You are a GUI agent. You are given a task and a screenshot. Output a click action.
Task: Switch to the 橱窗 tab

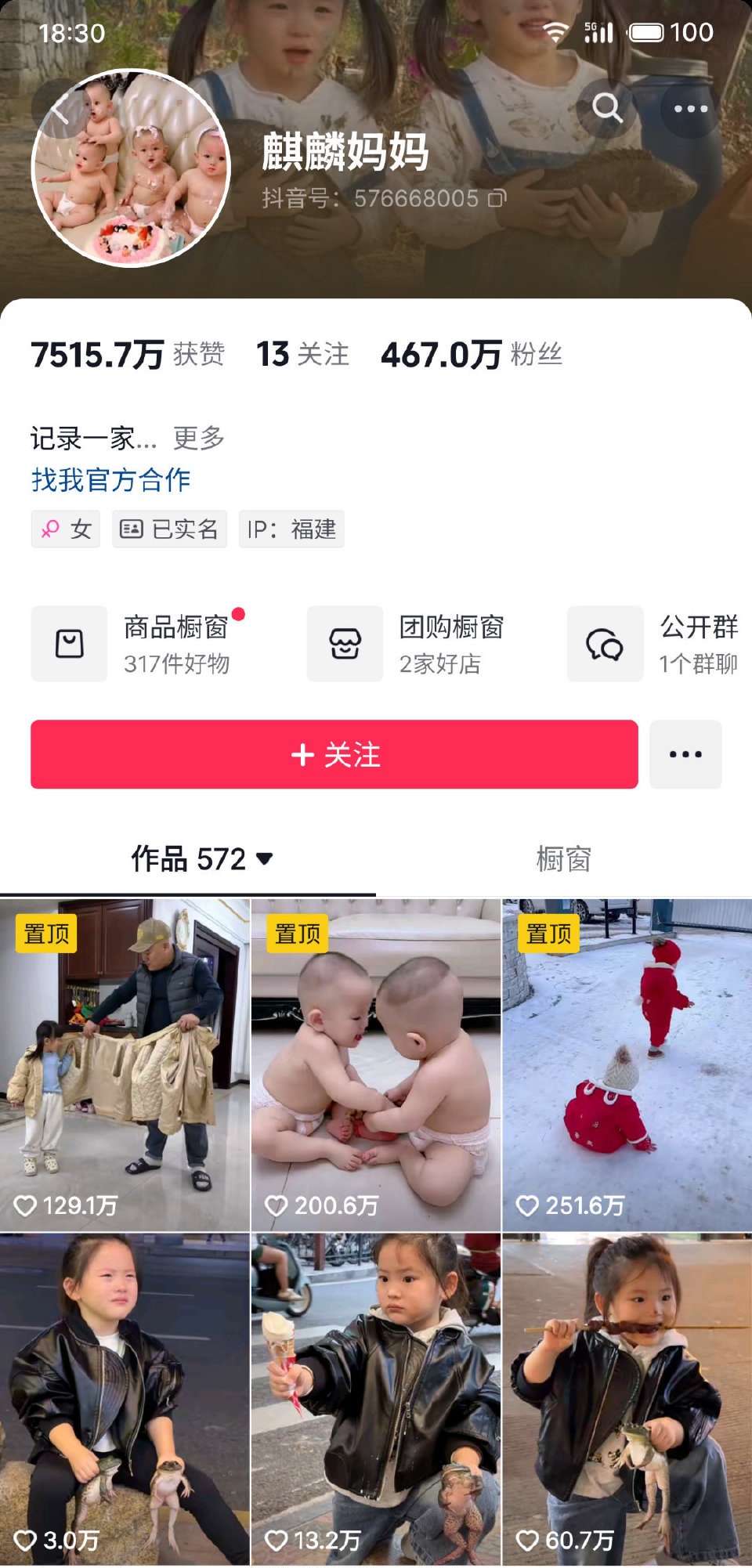click(x=563, y=859)
